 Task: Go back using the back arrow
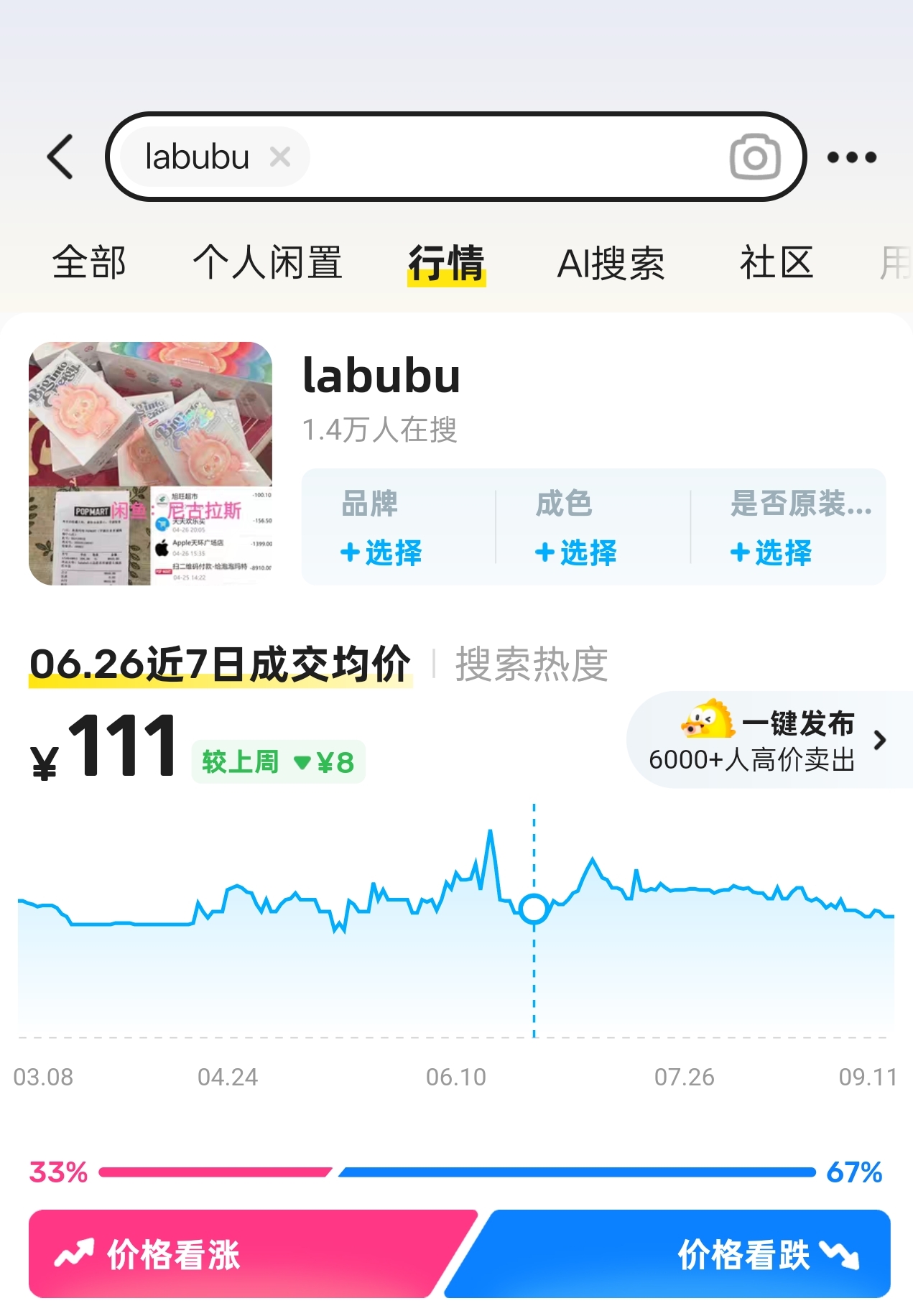coord(60,157)
